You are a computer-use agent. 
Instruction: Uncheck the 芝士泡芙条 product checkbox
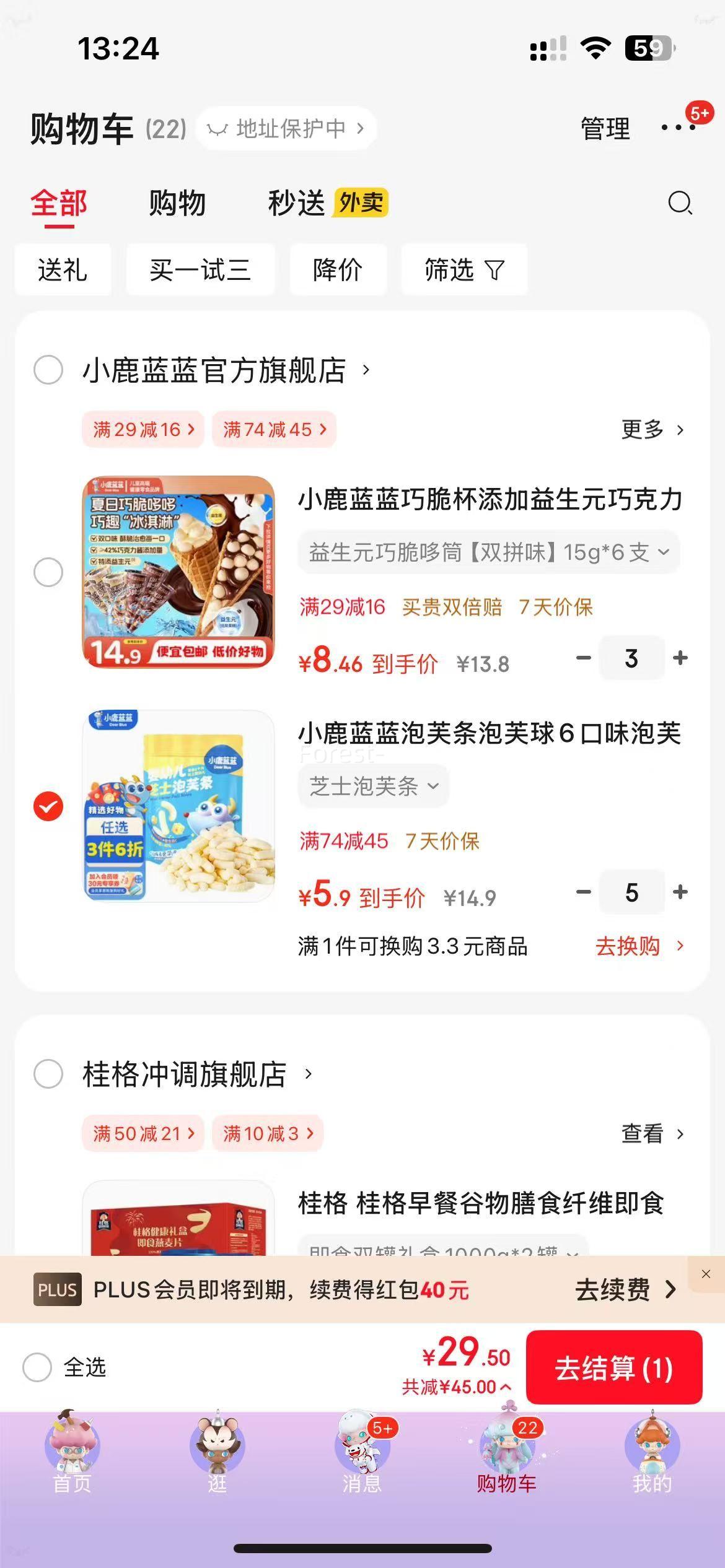click(47, 806)
